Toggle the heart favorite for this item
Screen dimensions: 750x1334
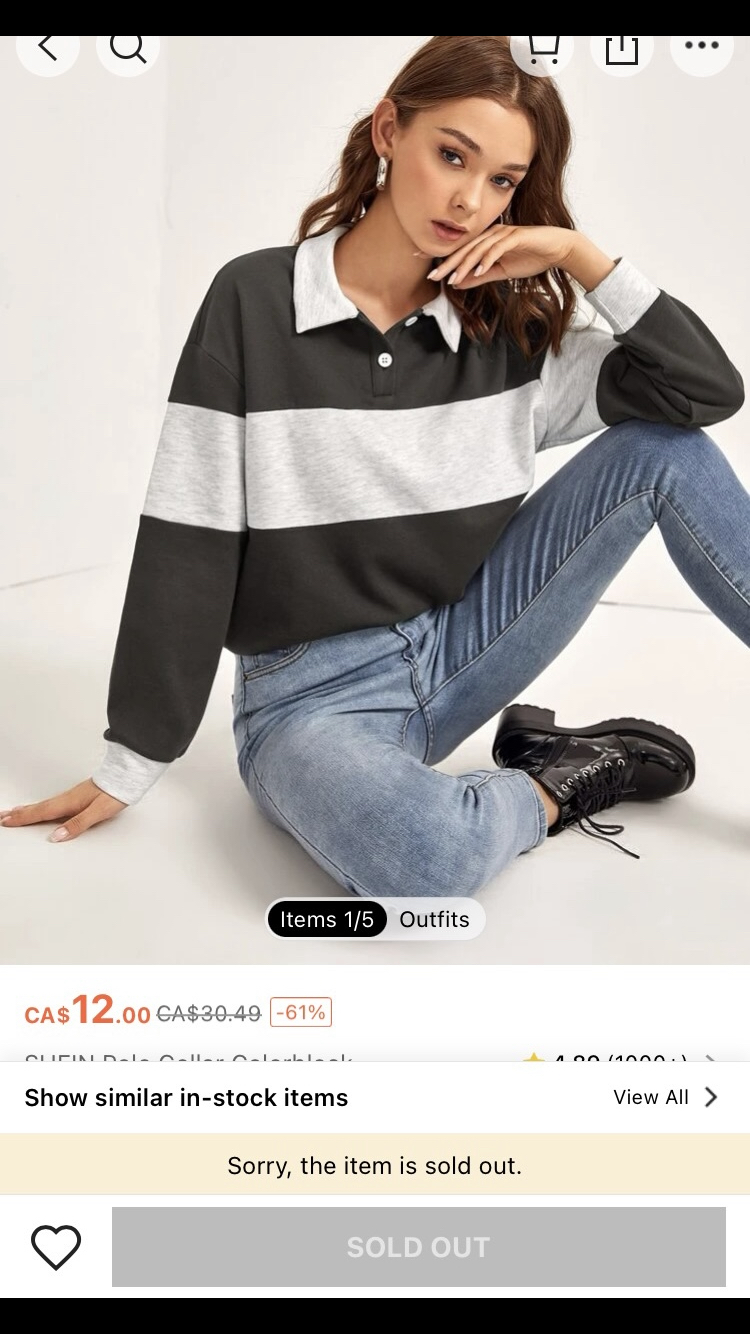coord(57,1246)
